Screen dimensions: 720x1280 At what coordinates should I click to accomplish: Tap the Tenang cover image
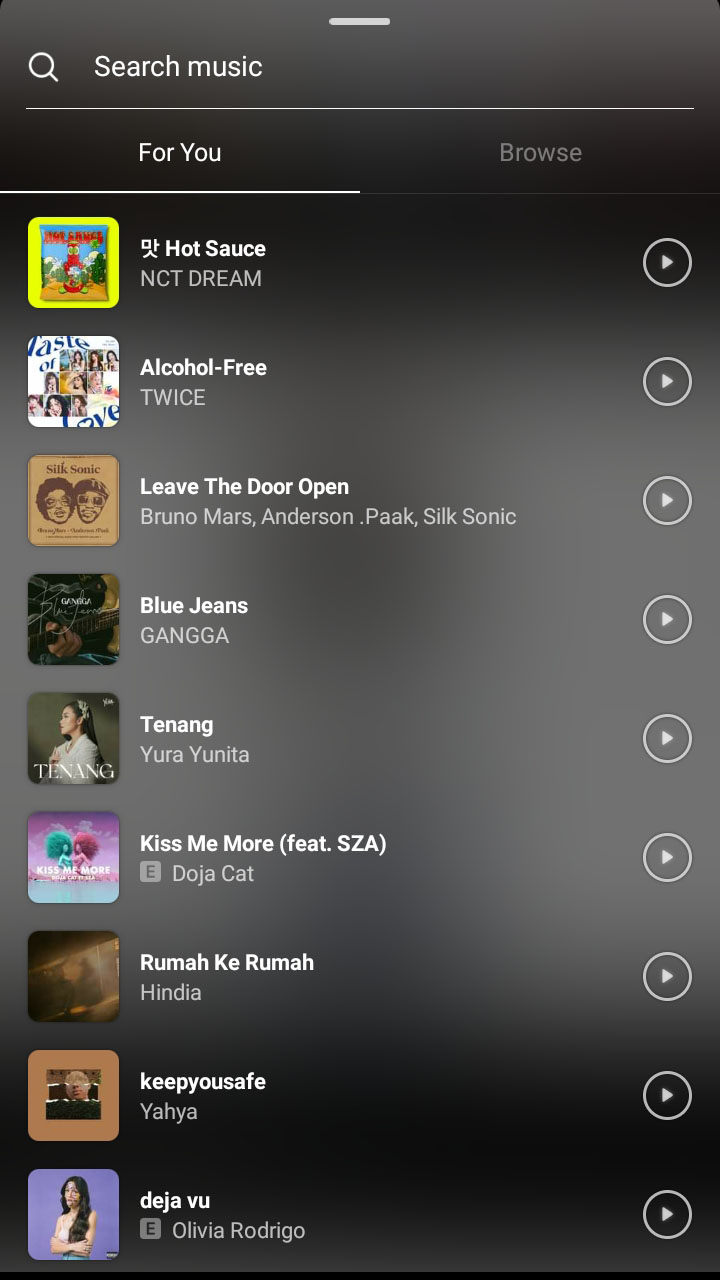pos(73,738)
